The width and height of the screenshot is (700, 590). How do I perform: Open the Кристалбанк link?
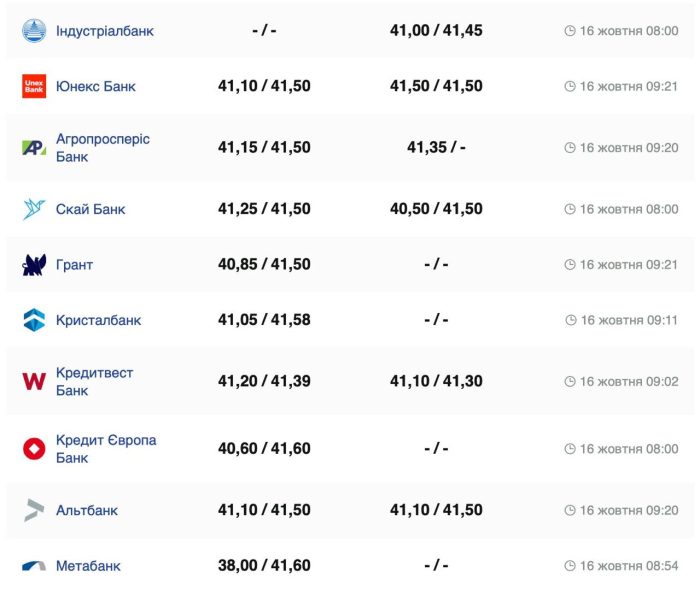click(x=98, y=320)
